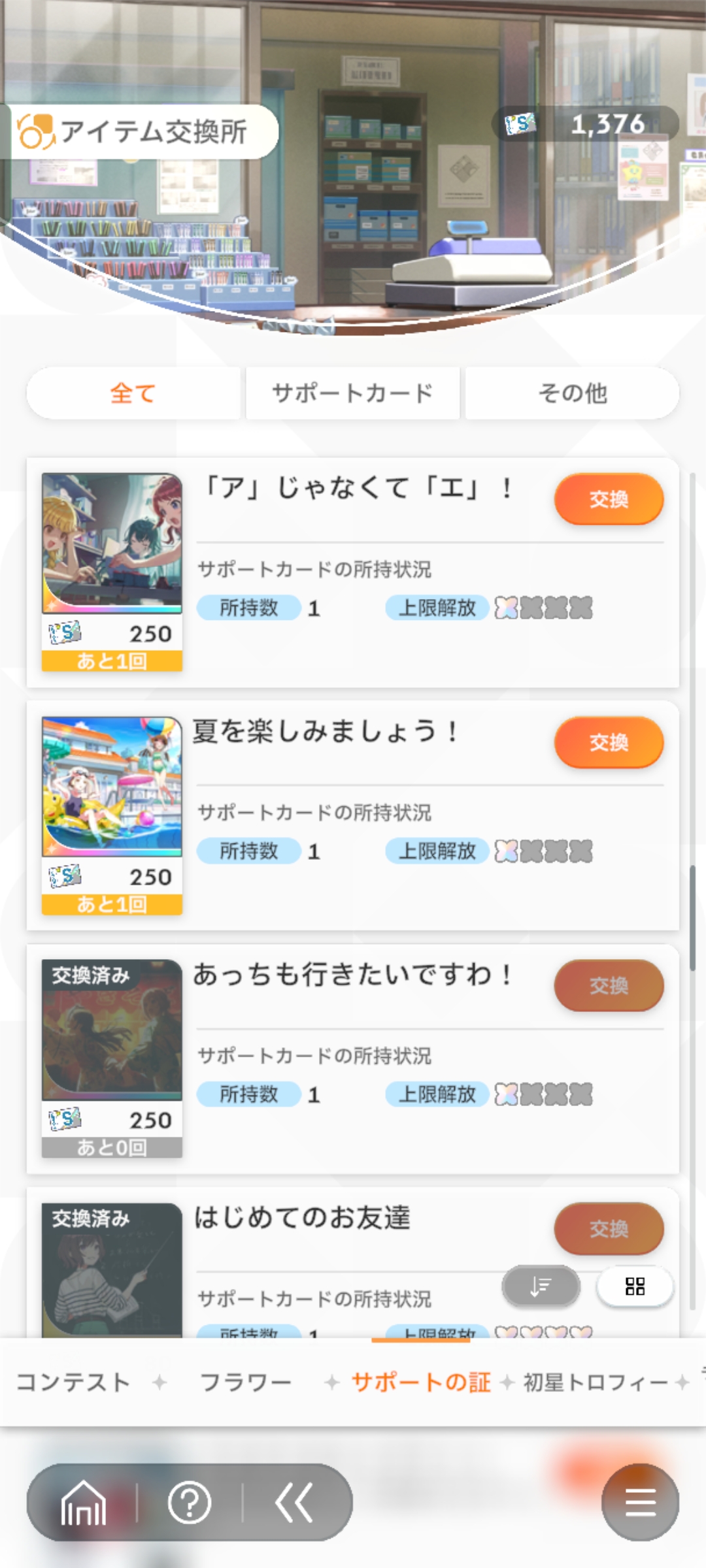Go to the 初星トロフィー shop tab
This screenshot has height=1568, width=706.
click(x=595, y=1382)
